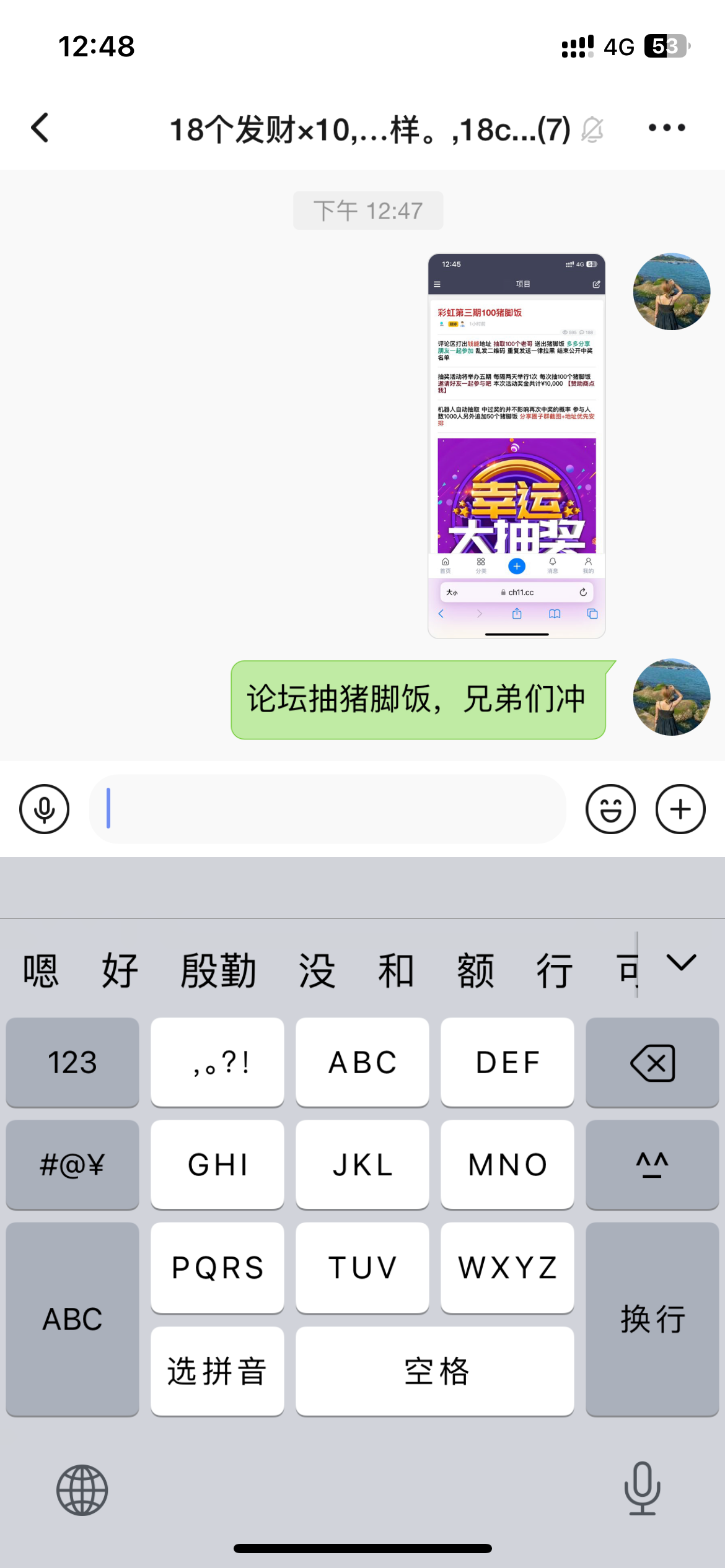Open the plus attachments menu
The height and width of the screenshot is (1568, 725).
[x=680, y=809]
